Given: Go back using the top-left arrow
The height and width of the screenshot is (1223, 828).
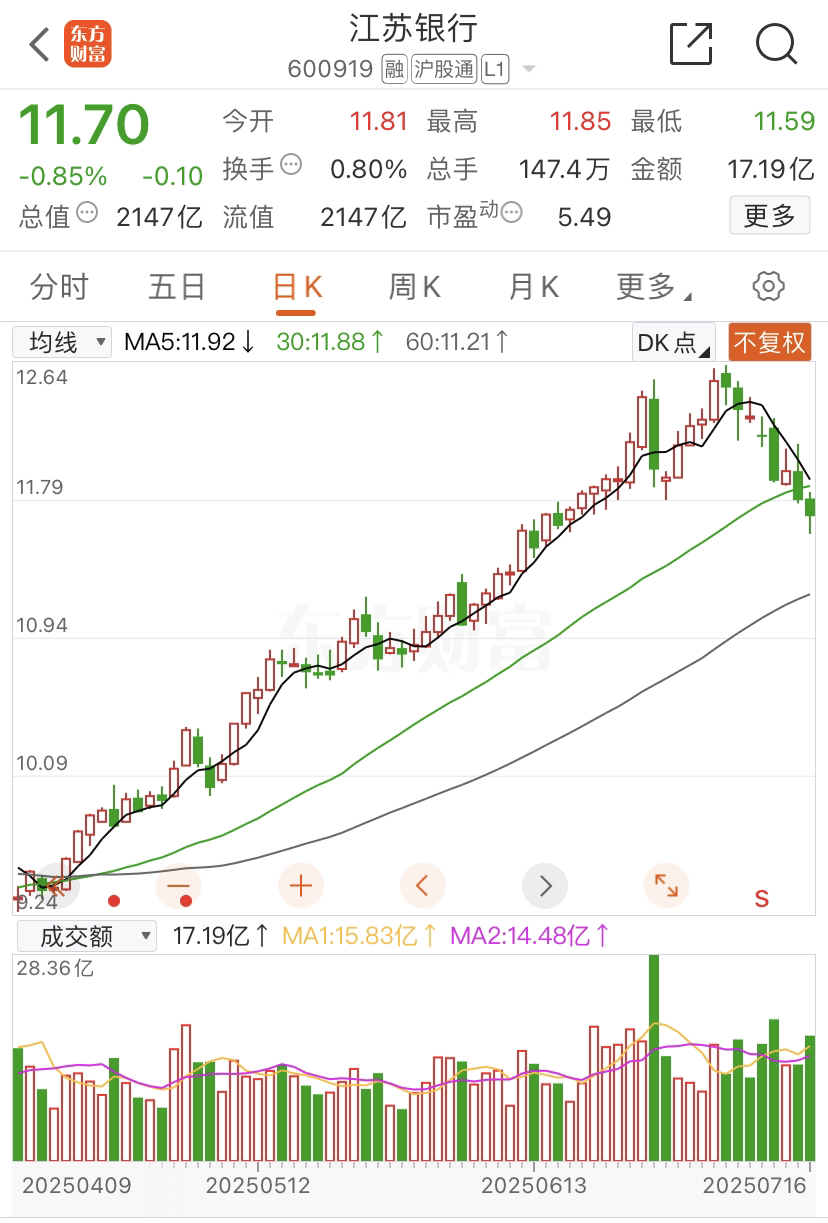Looking at the screenshot, I should click(x=39, y=44).
